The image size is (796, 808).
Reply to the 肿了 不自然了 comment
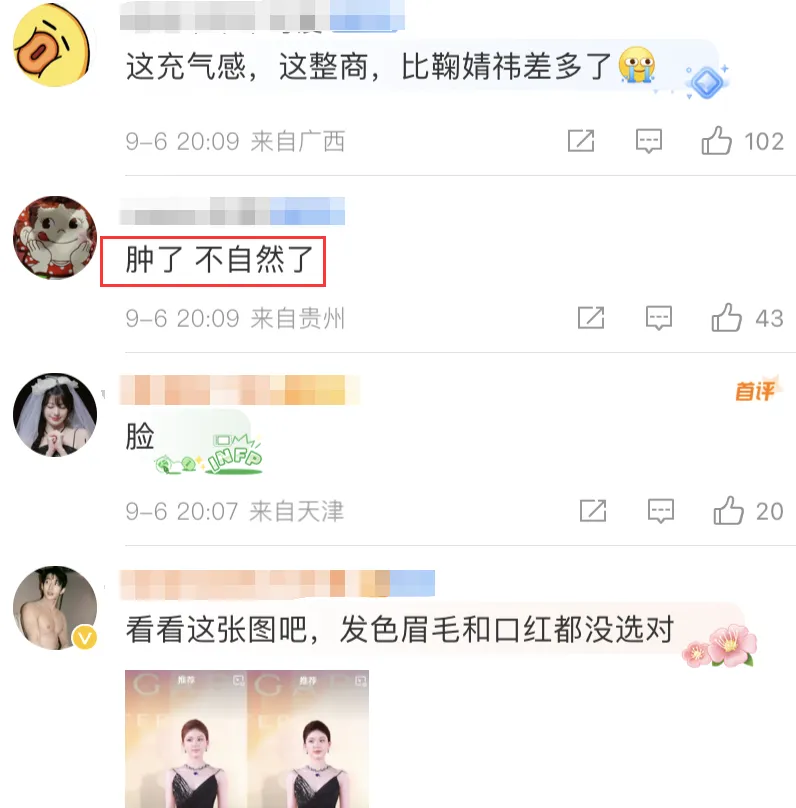[658, 319]
